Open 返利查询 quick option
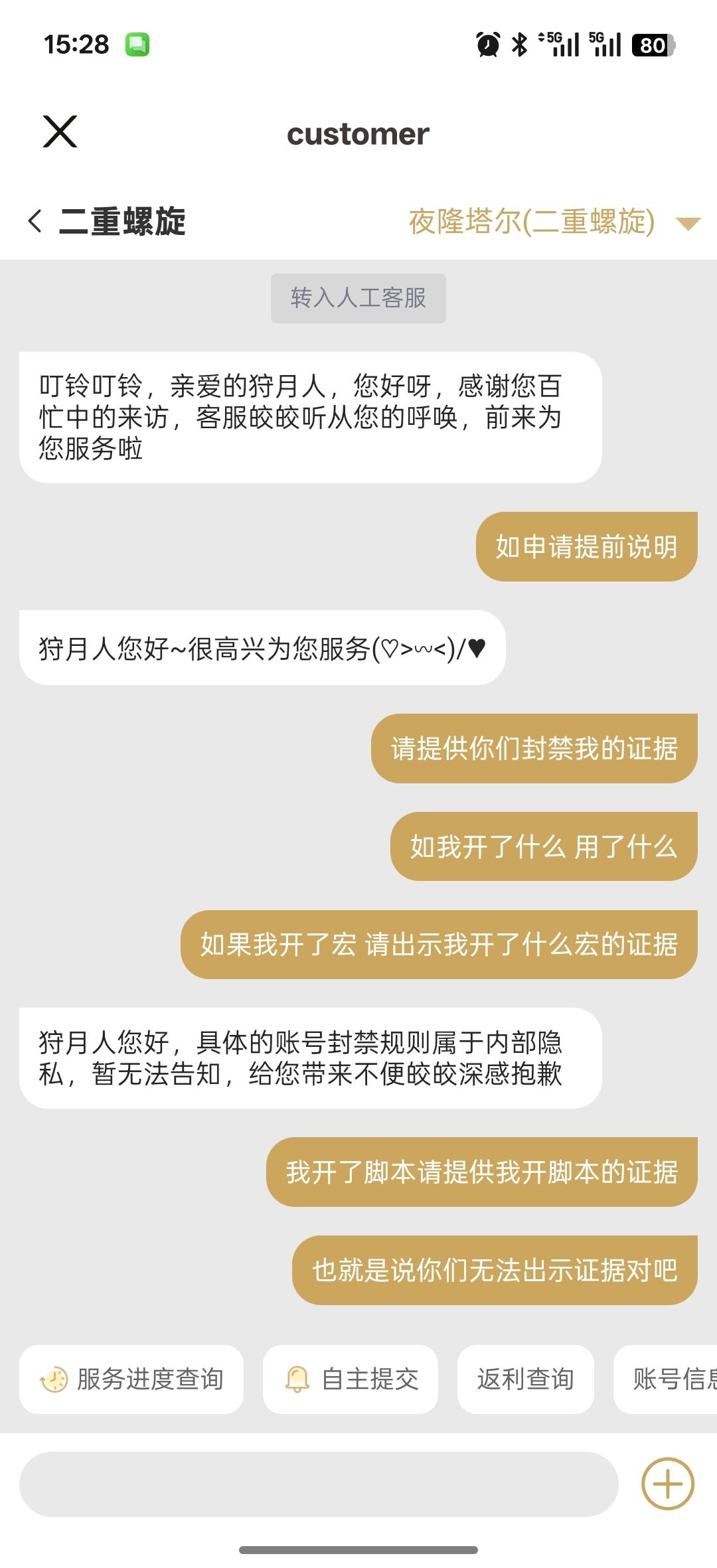The width and height of the screenshot is (717, 1568). pyautogui.click(x=525, y=1379)
